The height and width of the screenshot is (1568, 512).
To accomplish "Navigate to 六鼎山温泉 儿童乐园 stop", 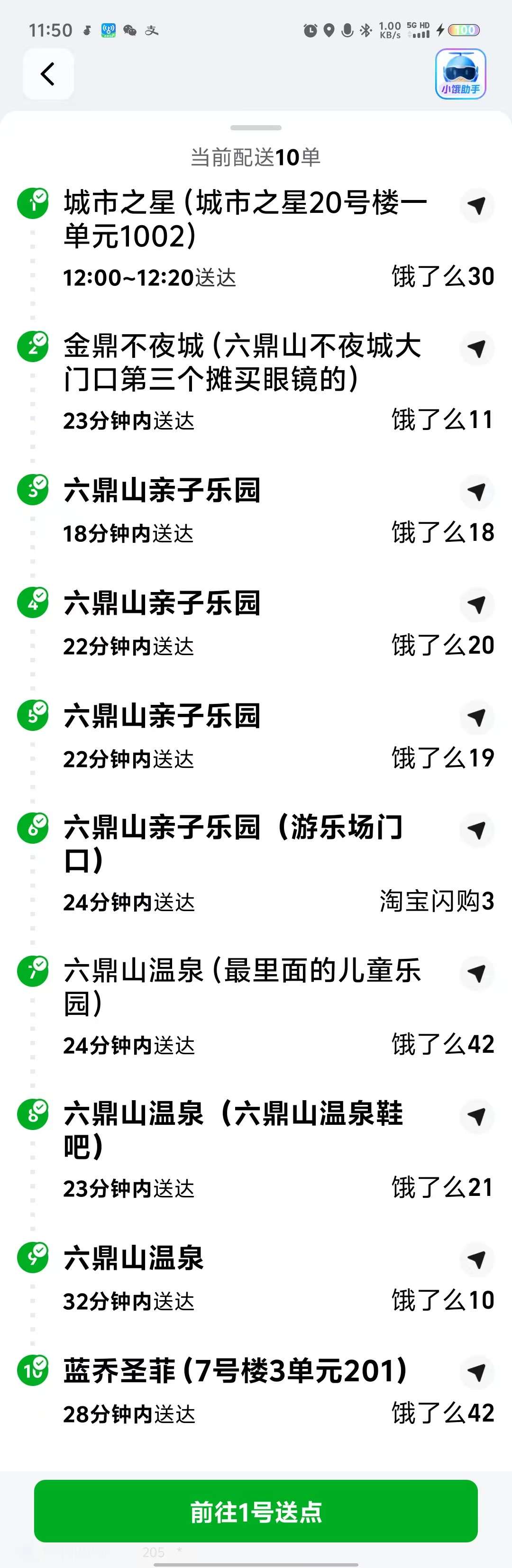I will coord(476,973).
